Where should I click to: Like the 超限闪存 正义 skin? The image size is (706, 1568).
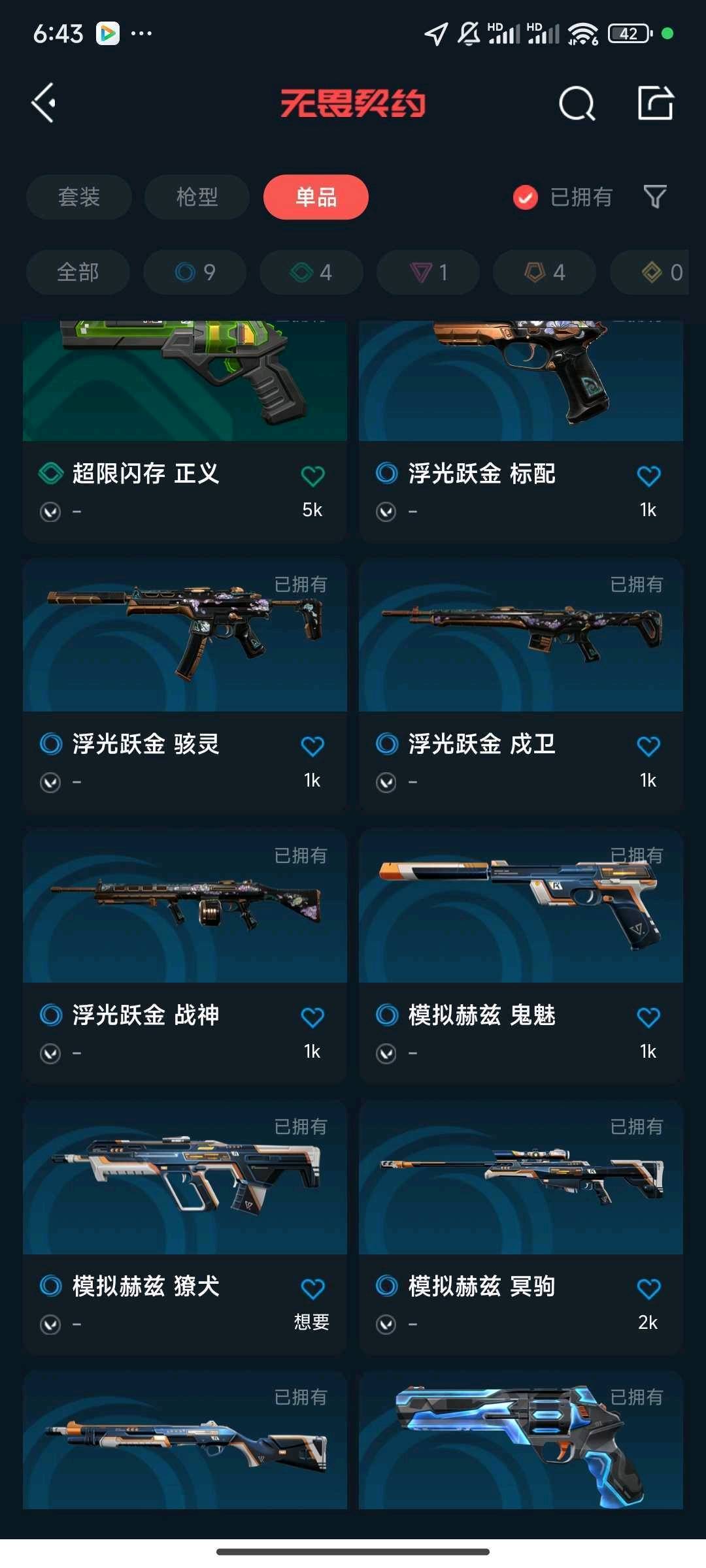tap(312, 476)
